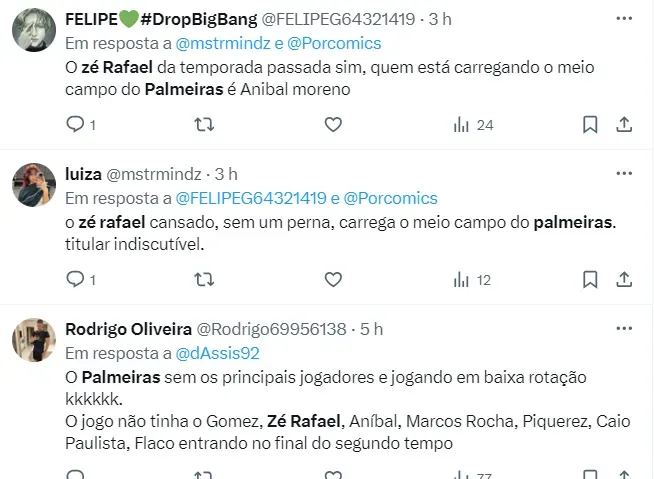Like FELIPE's tweet
The width and height of the screenshot is (654, 479).
(334, 125)
